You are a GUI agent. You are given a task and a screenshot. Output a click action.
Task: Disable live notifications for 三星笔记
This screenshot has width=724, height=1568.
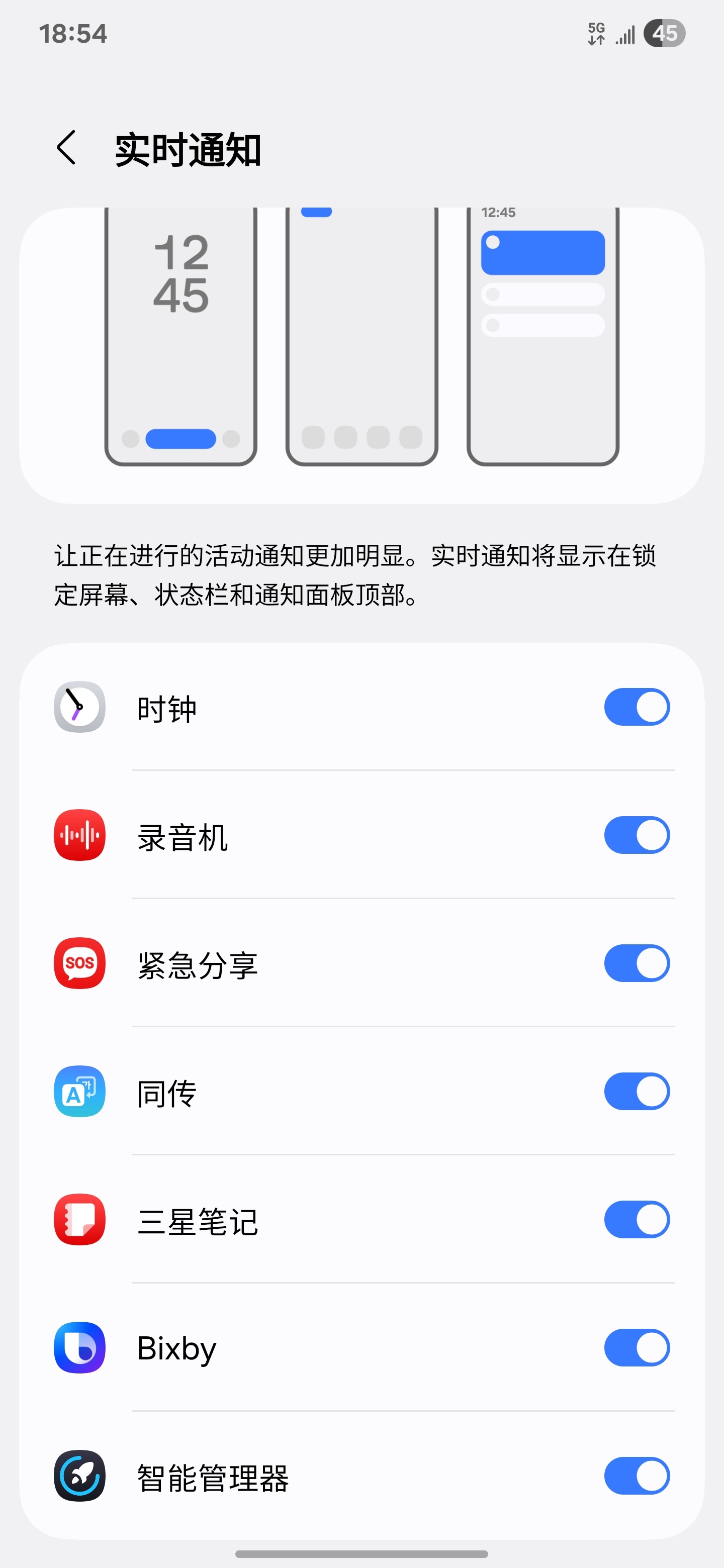(x=637, y=1219)
